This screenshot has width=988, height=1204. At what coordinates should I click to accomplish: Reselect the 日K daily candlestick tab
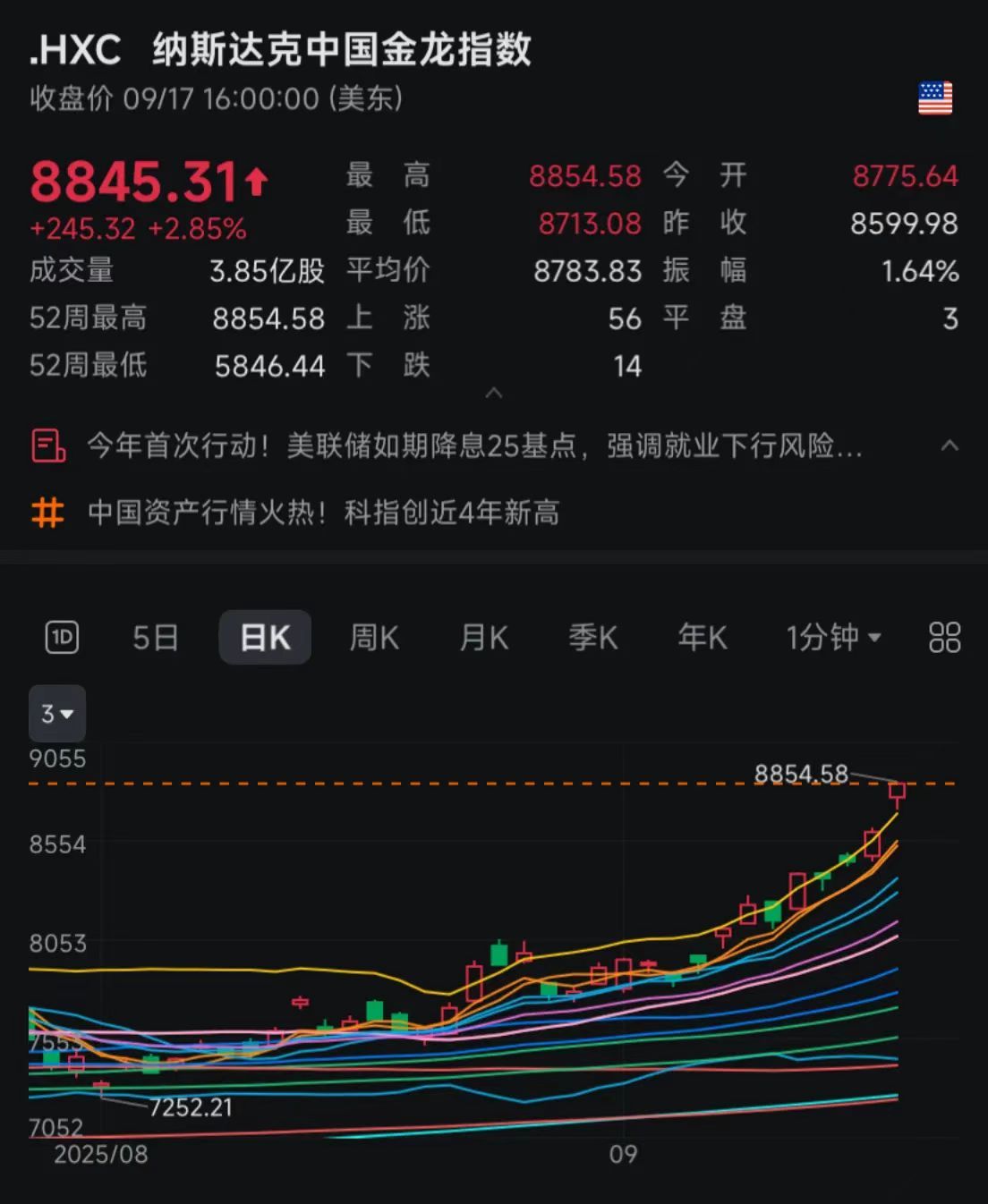coord(265,637)
